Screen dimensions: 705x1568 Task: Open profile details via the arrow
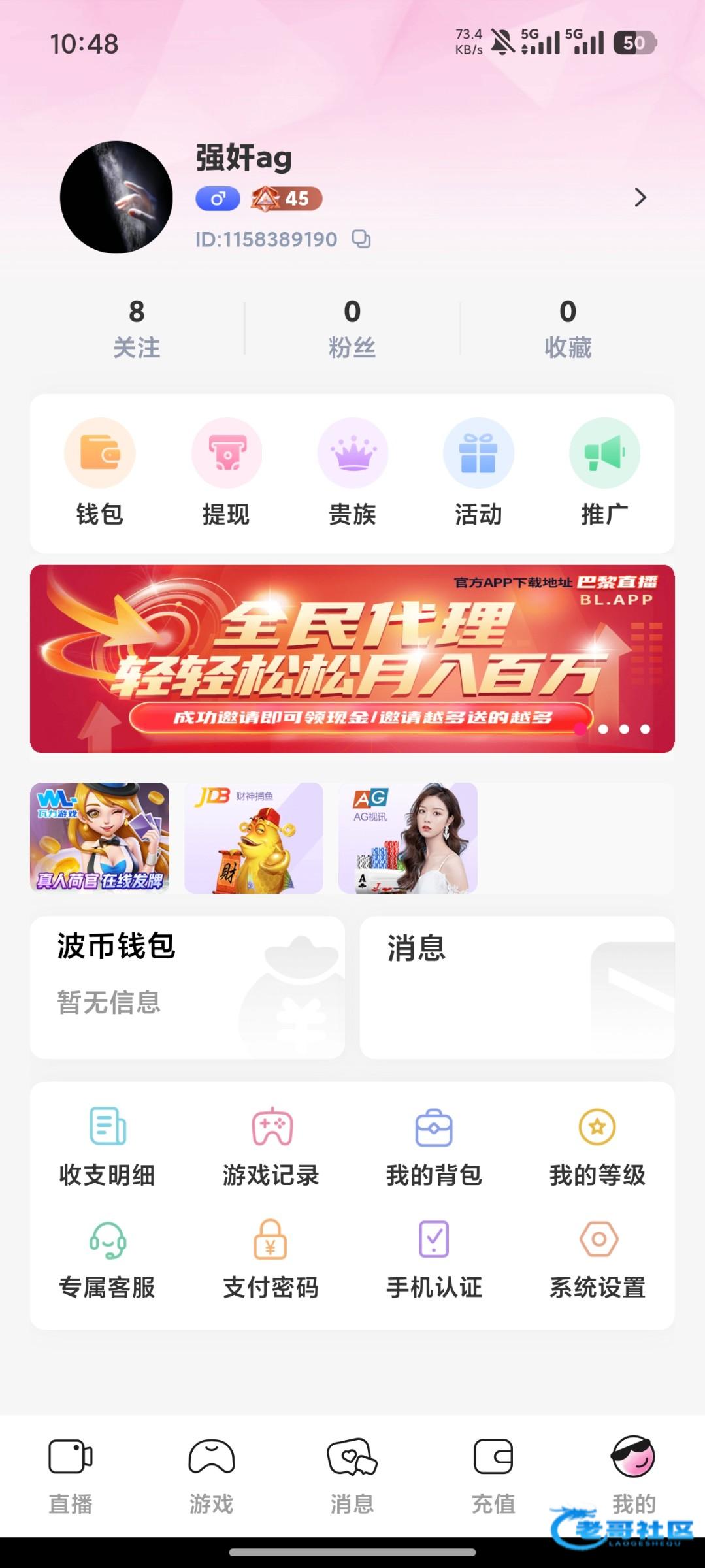[640, 197]
